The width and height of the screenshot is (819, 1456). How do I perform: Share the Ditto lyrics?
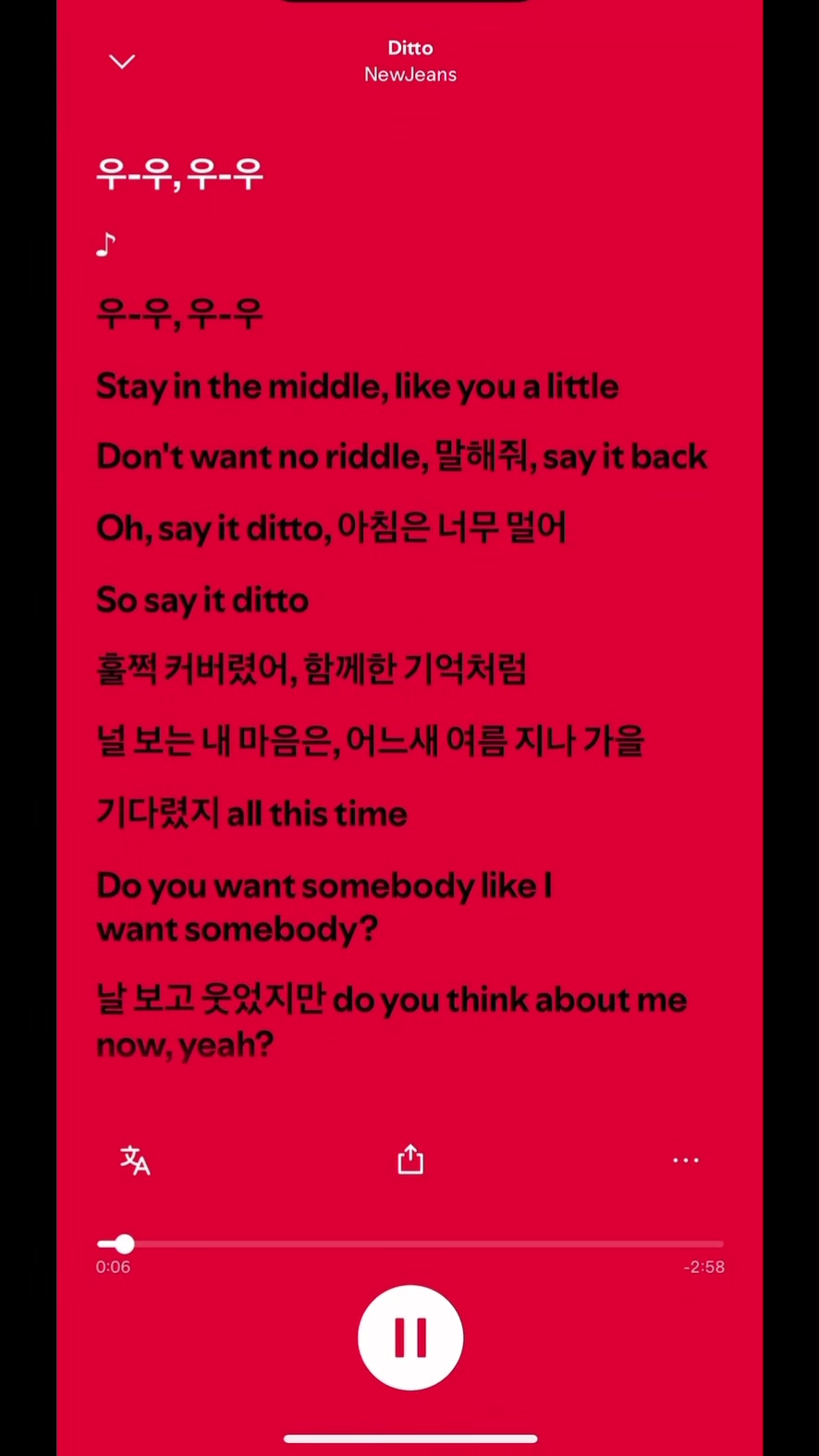[409, 1159]
